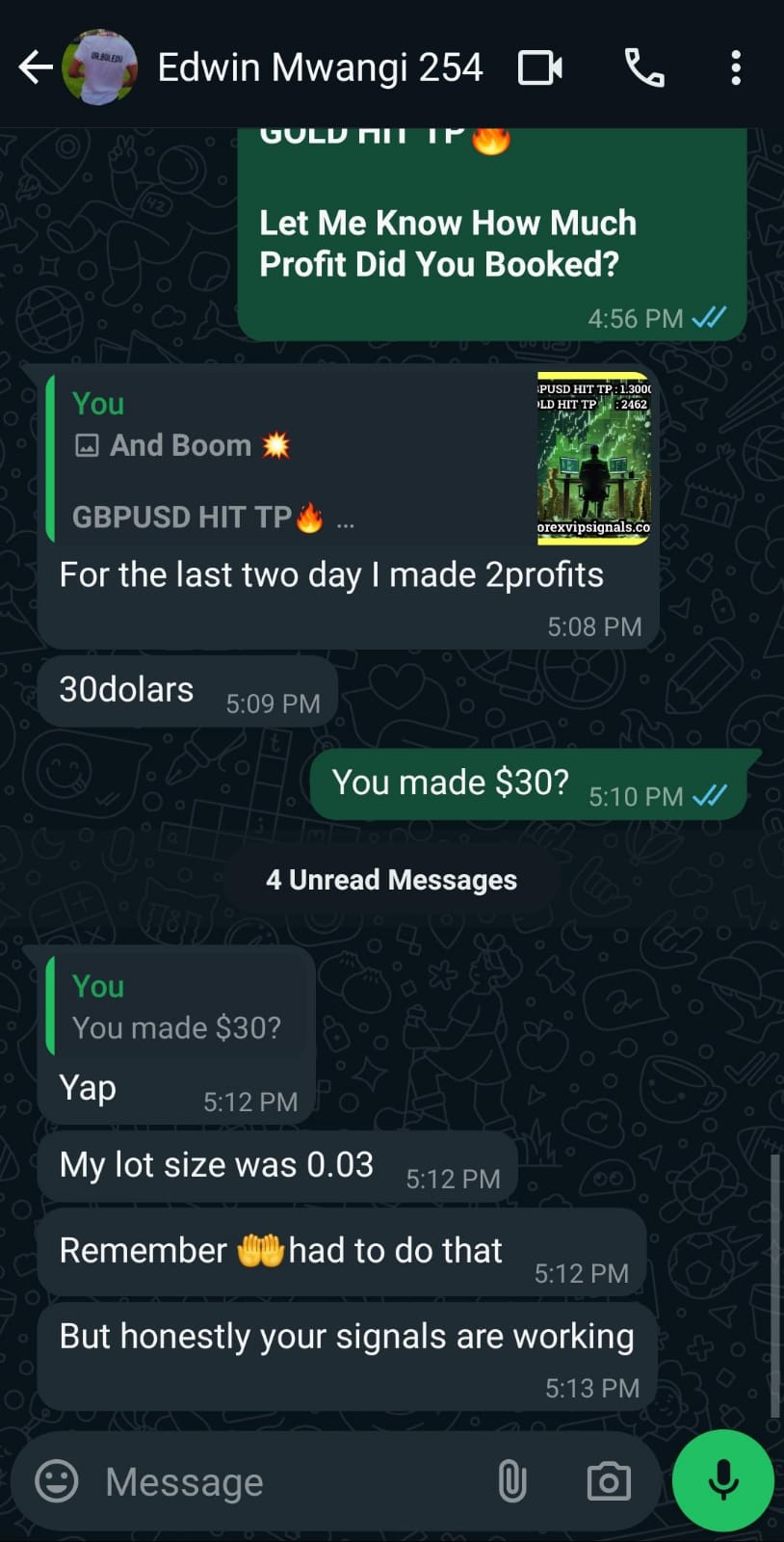
Task: Jump to the 4 Unread Messages divider
Action: click(x=391, y=879)
